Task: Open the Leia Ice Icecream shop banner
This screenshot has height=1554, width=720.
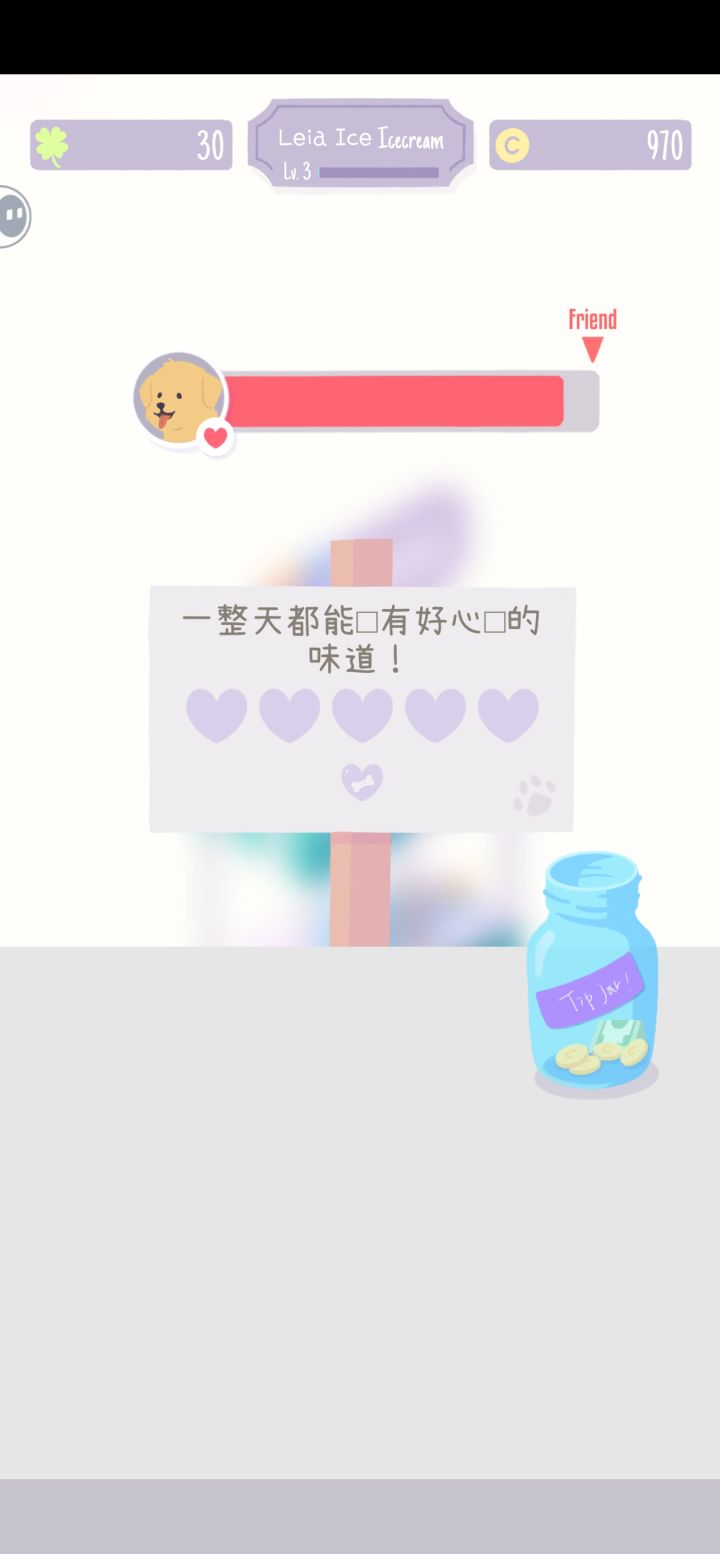Action: click(x=362, y=140)
